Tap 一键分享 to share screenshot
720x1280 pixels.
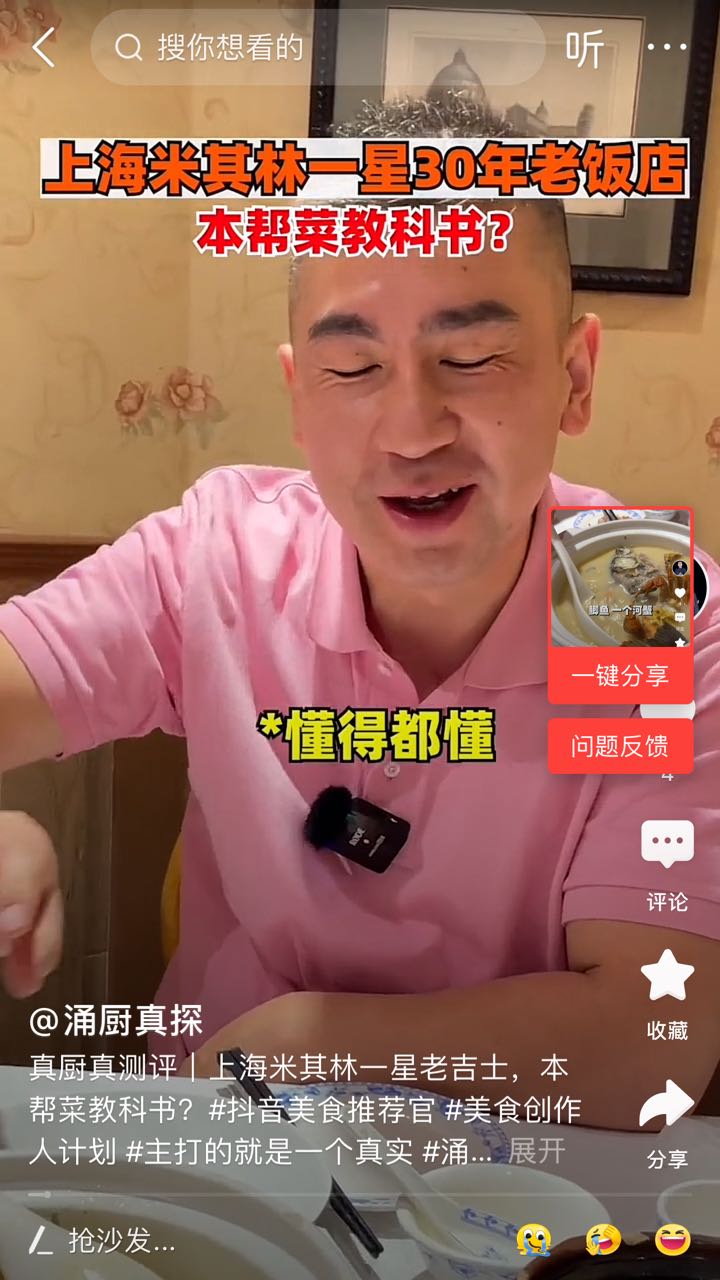click(620, 675)
